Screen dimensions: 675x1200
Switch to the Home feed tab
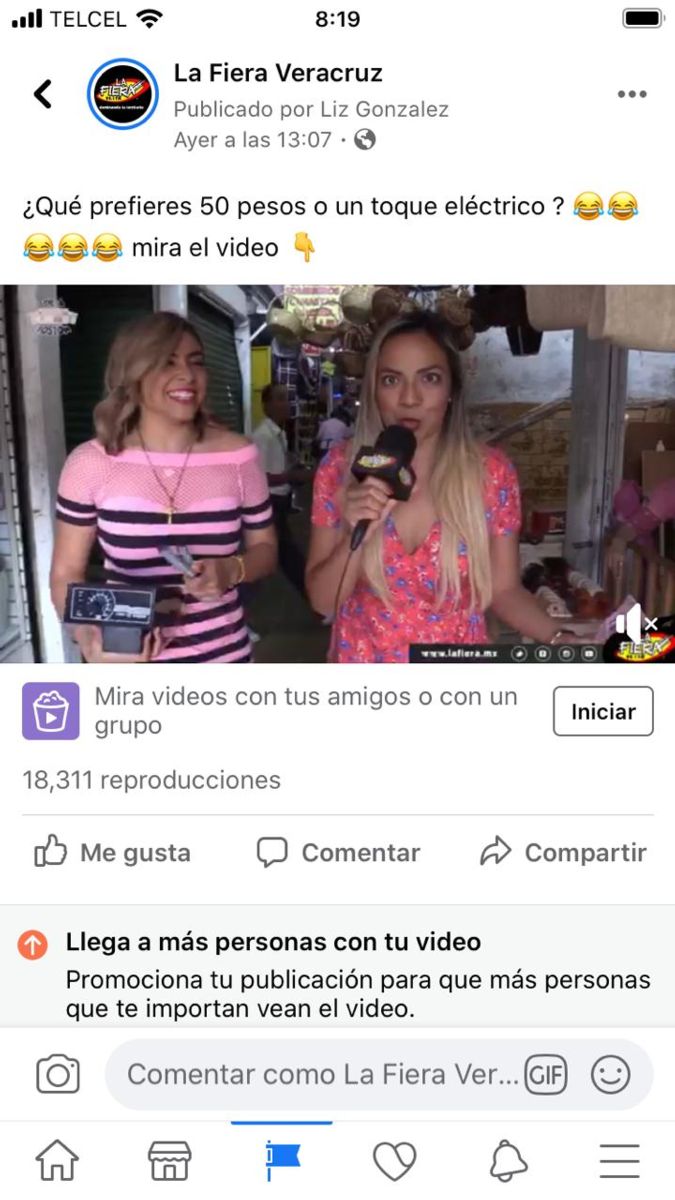(57, 1161)
